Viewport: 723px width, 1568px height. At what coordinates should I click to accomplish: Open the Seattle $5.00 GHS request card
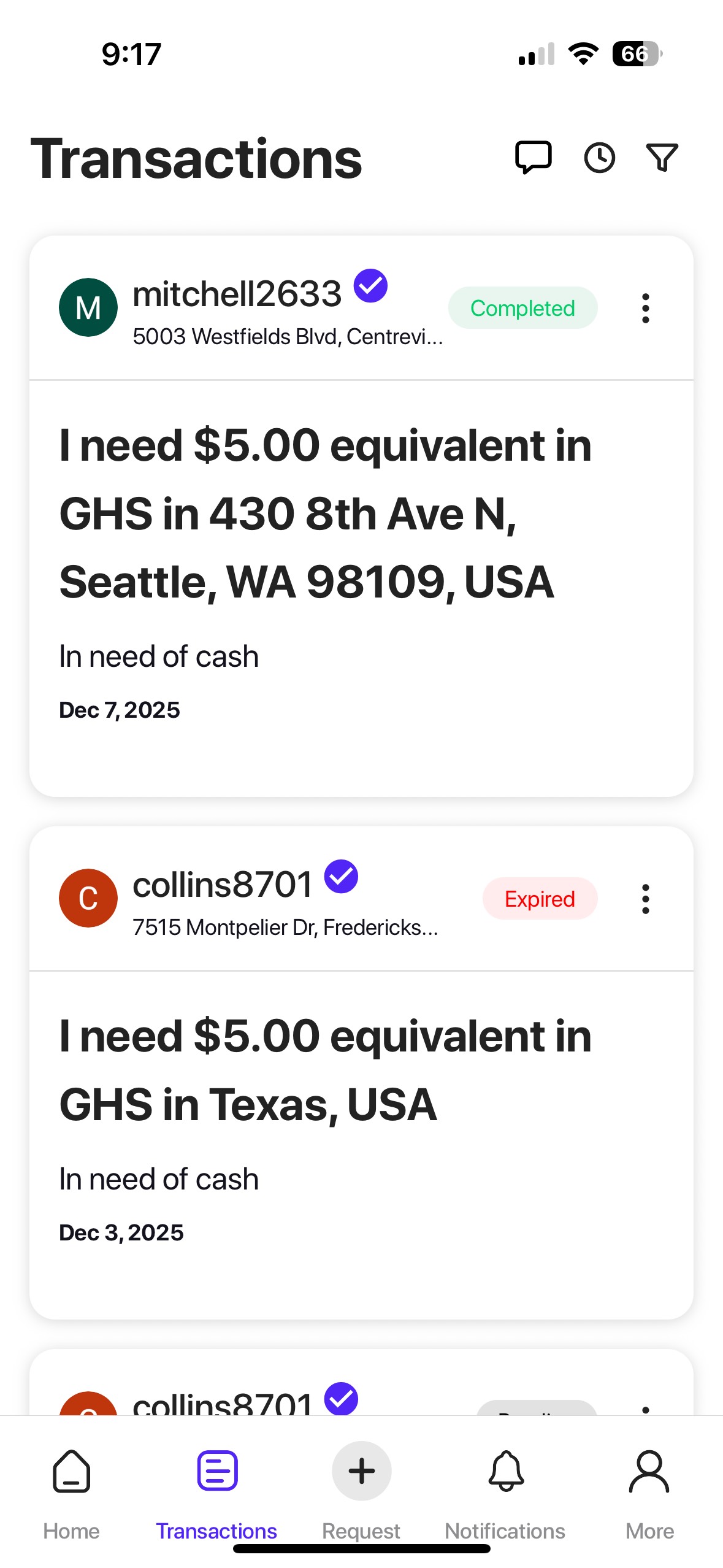pyautogui.click(x=325, y=513)
